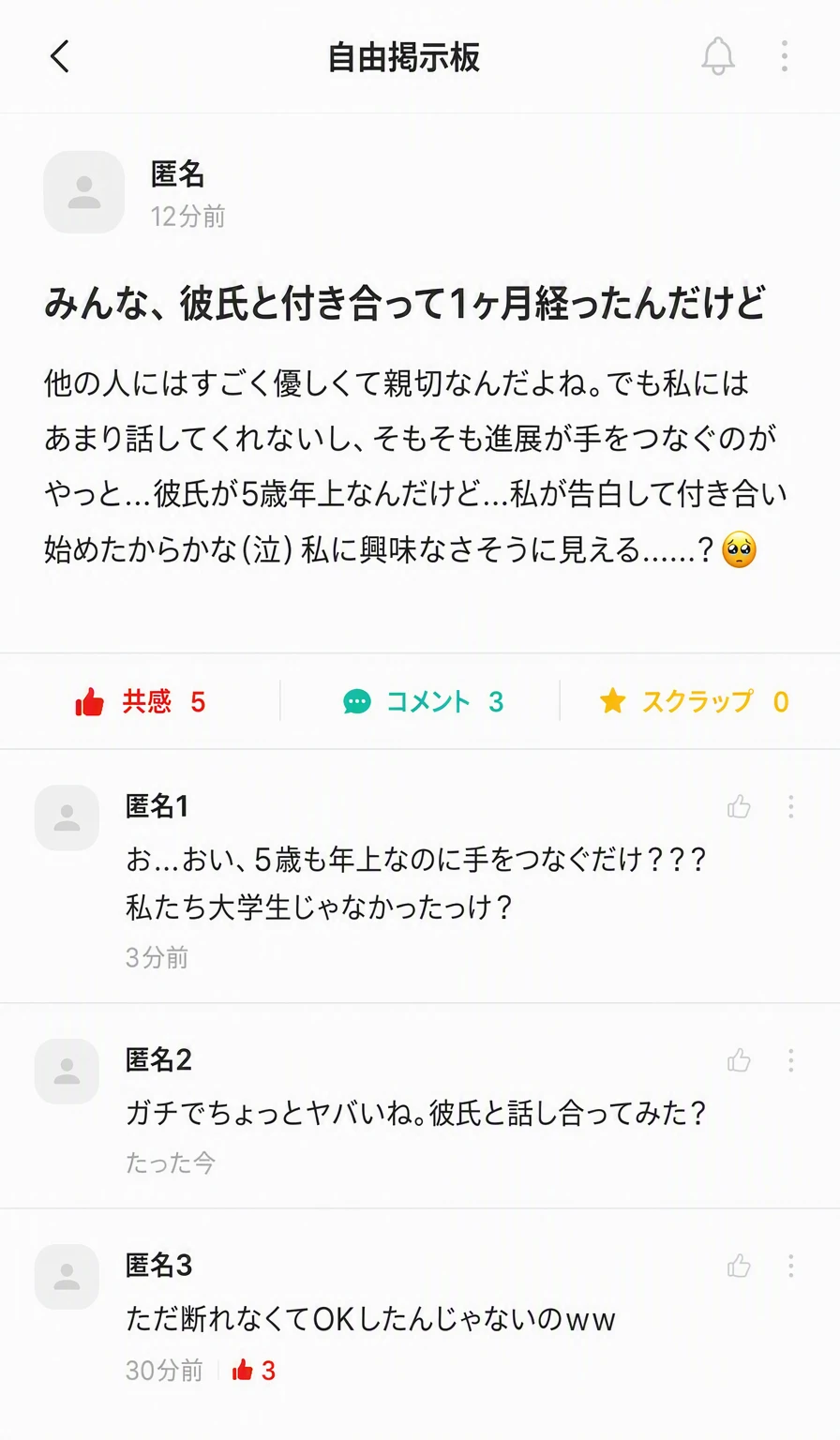Tap the コメント button
Screen dimensions: 840x1440
pyautogui.click(x=424, y=701)
